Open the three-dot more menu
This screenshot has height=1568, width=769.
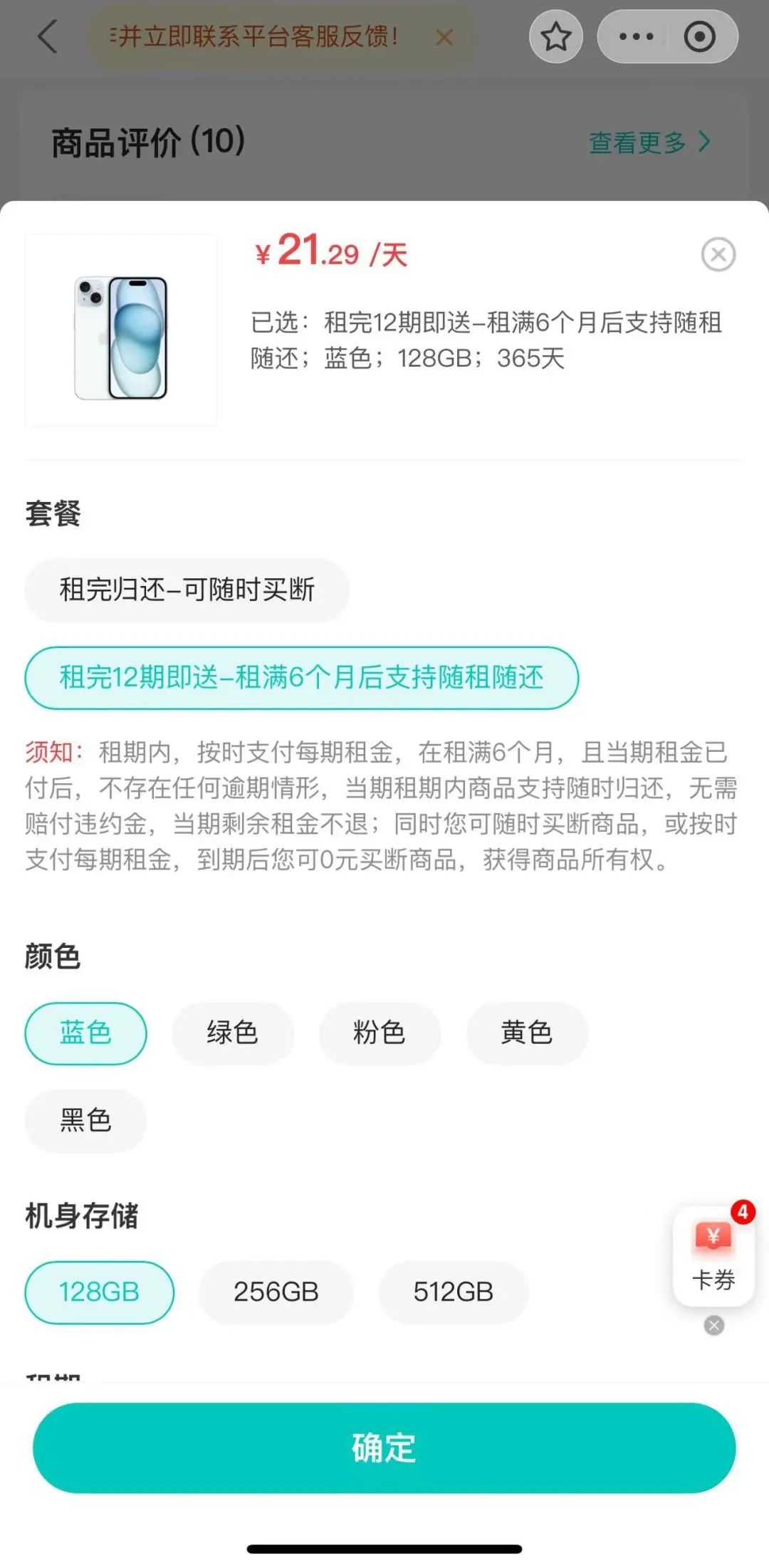pos(636,36)
